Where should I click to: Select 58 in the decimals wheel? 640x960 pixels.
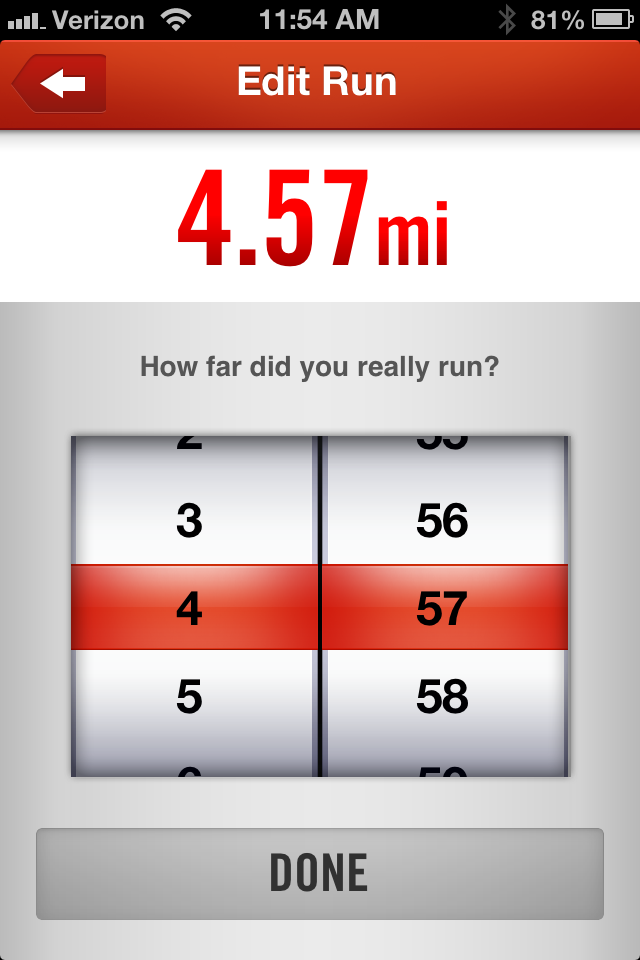click(442, 697)
